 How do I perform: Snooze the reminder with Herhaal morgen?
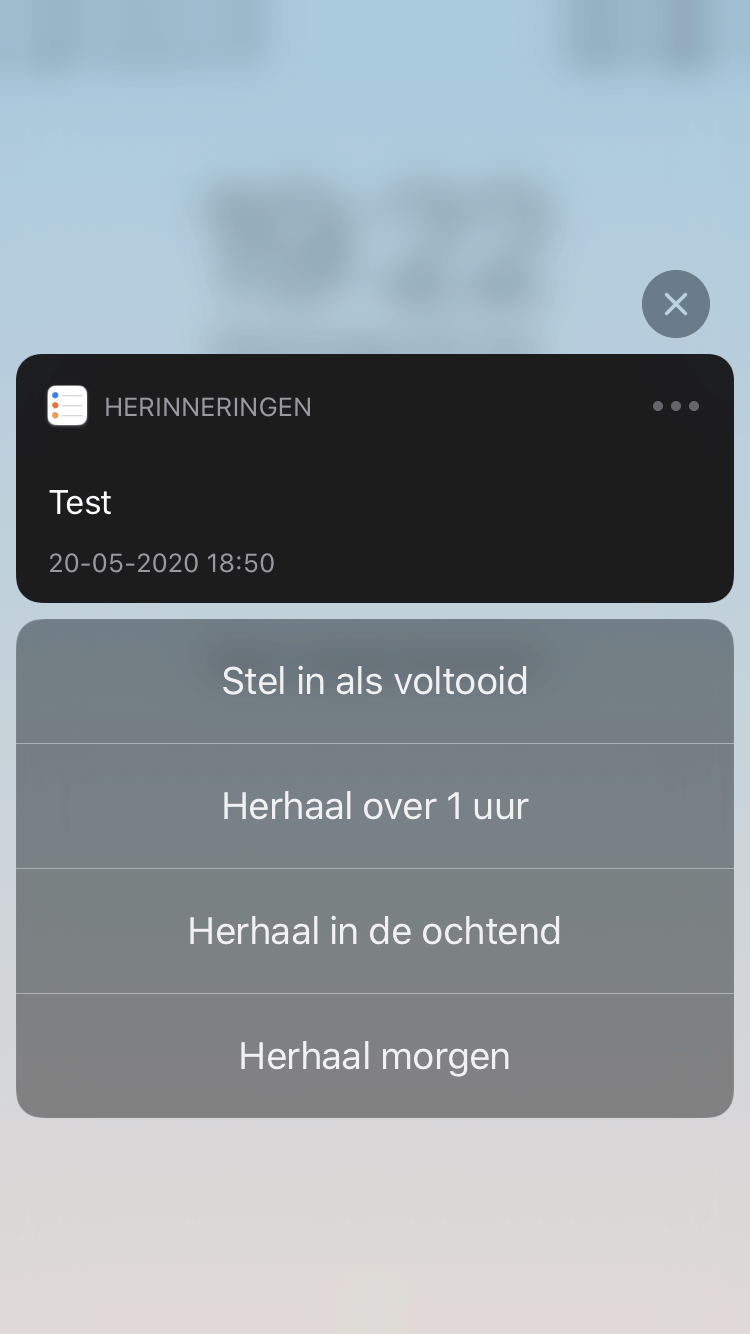pyautogui.click(x=375, y=1056)
